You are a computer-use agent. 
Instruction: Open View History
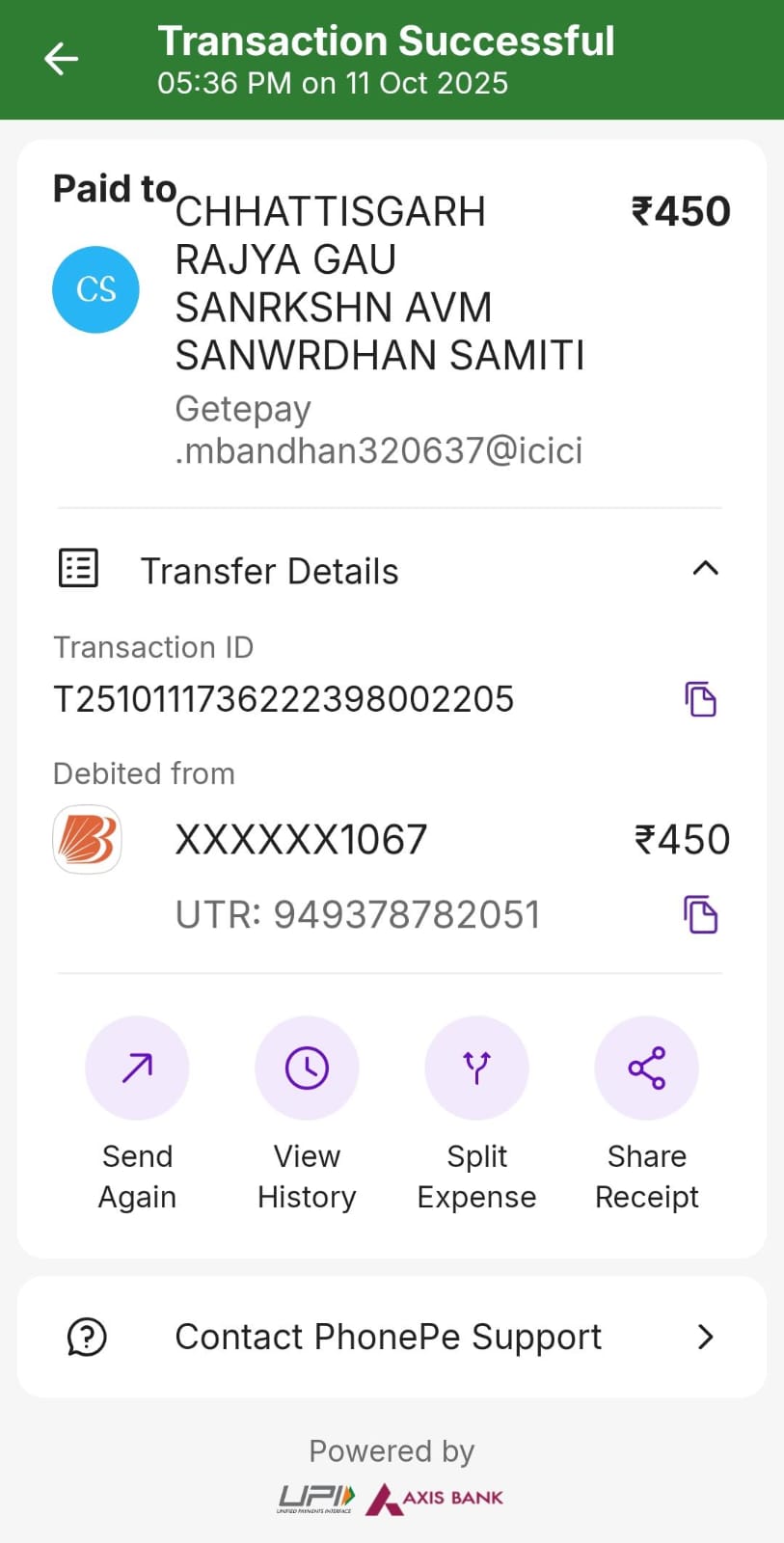point(307,1069)
